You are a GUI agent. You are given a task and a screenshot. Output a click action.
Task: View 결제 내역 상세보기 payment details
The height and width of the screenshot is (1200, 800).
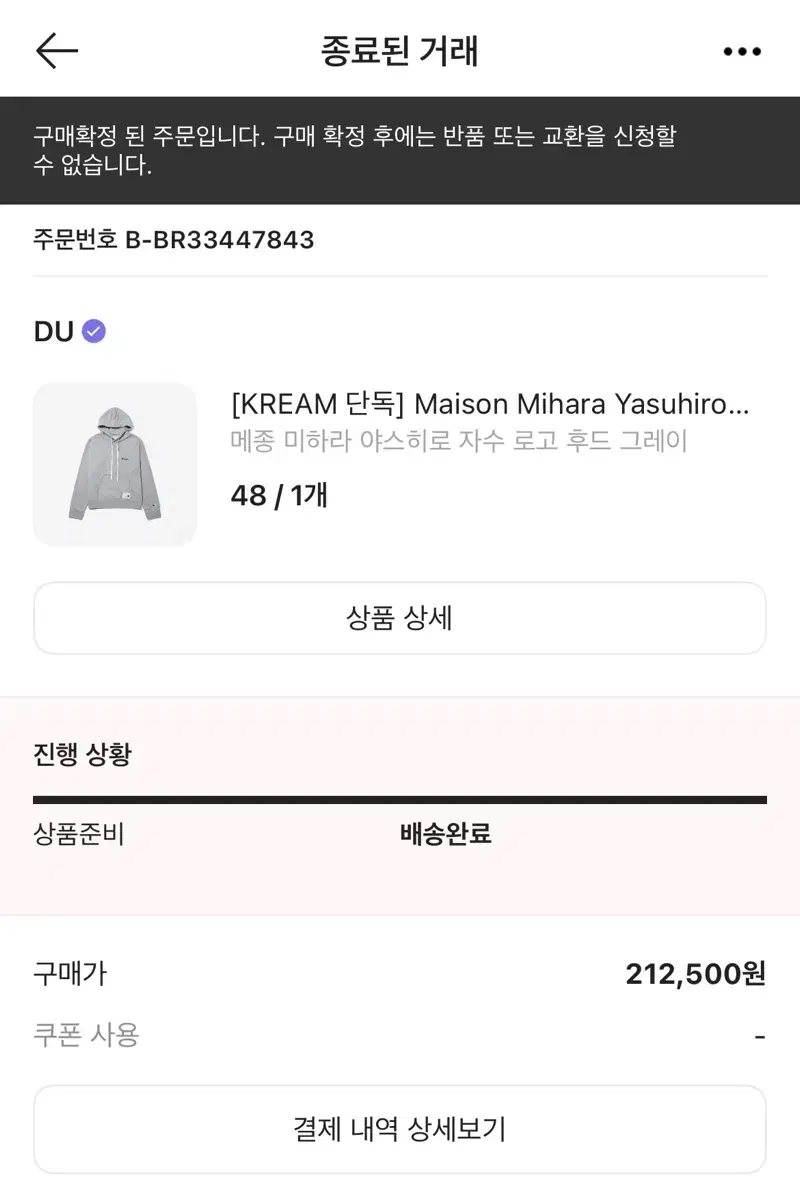400,1130
